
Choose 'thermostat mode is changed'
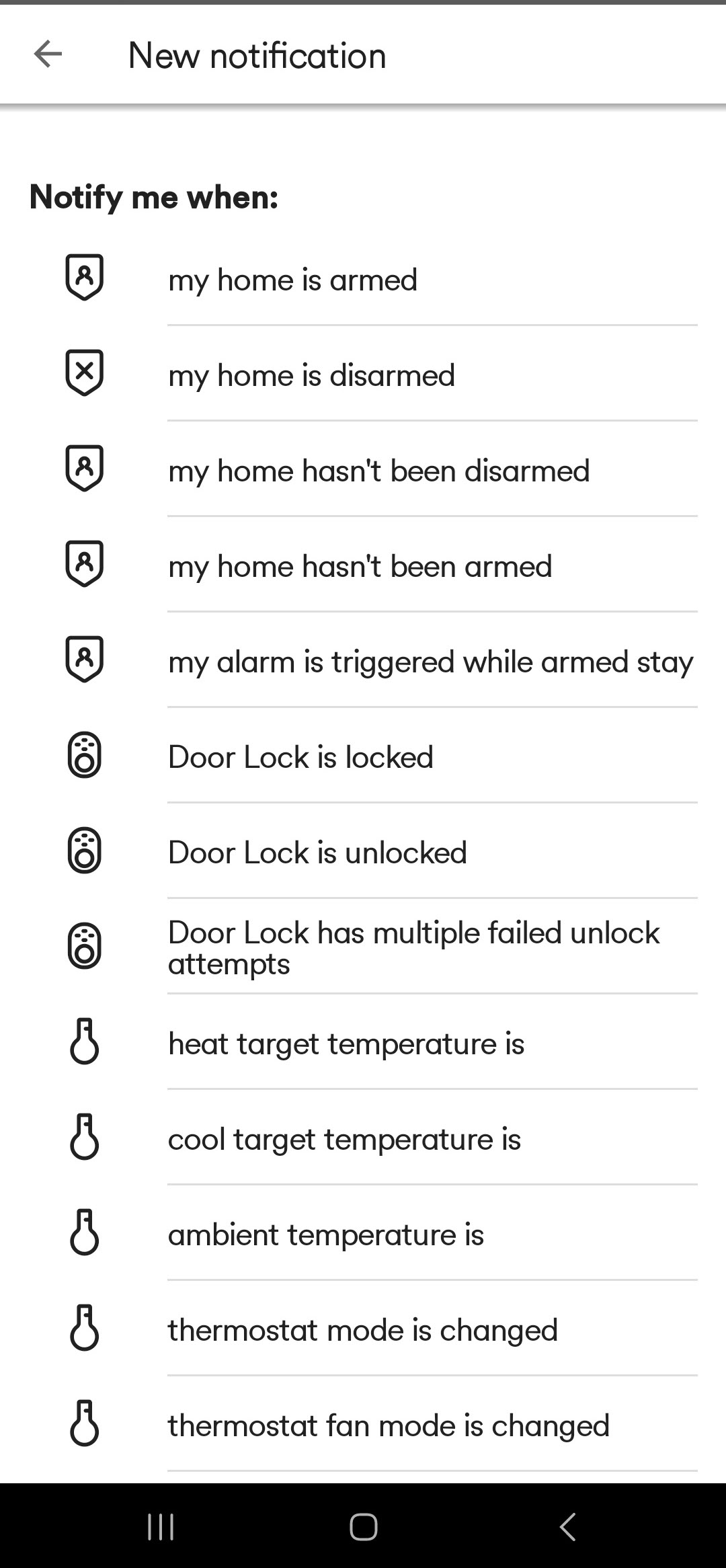(362, 1330)
